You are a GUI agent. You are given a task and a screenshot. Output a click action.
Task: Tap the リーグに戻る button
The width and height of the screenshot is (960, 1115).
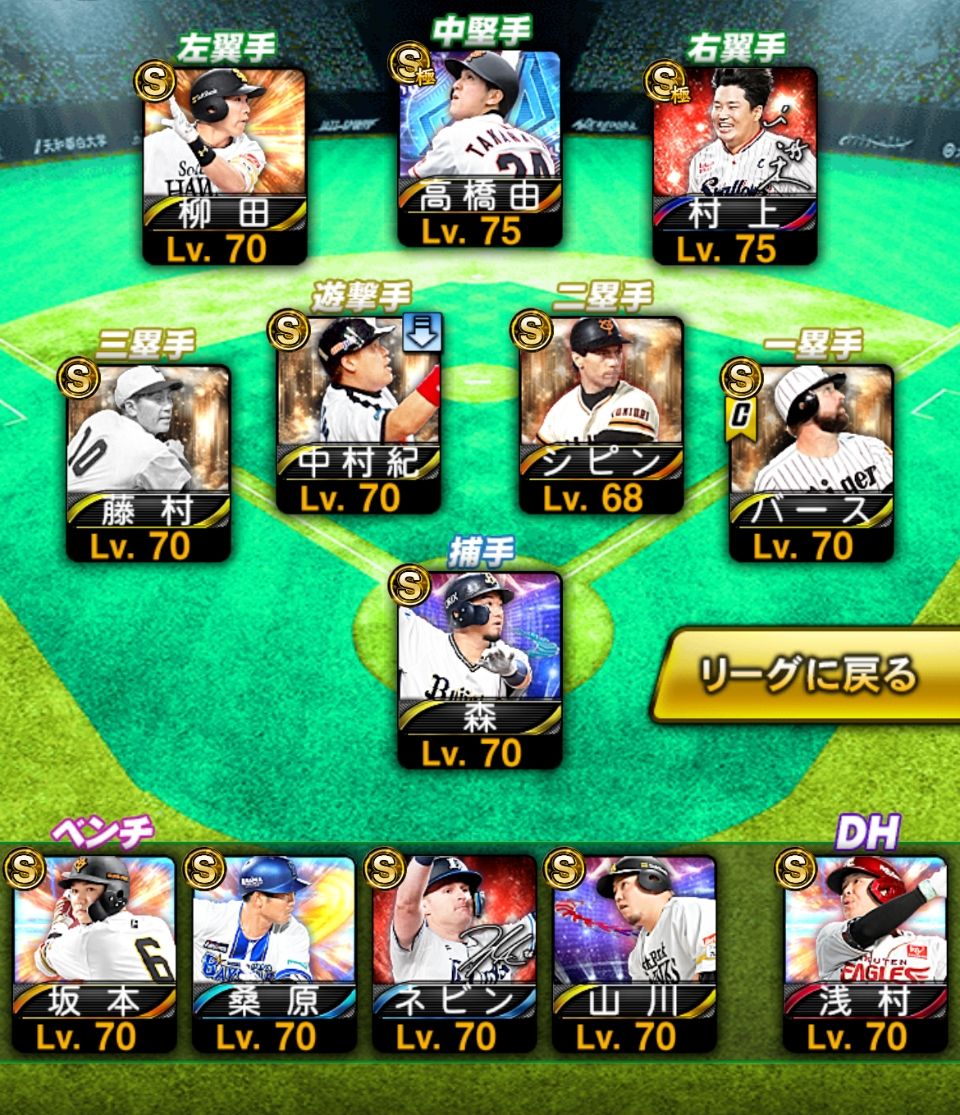tap(808, 676)
